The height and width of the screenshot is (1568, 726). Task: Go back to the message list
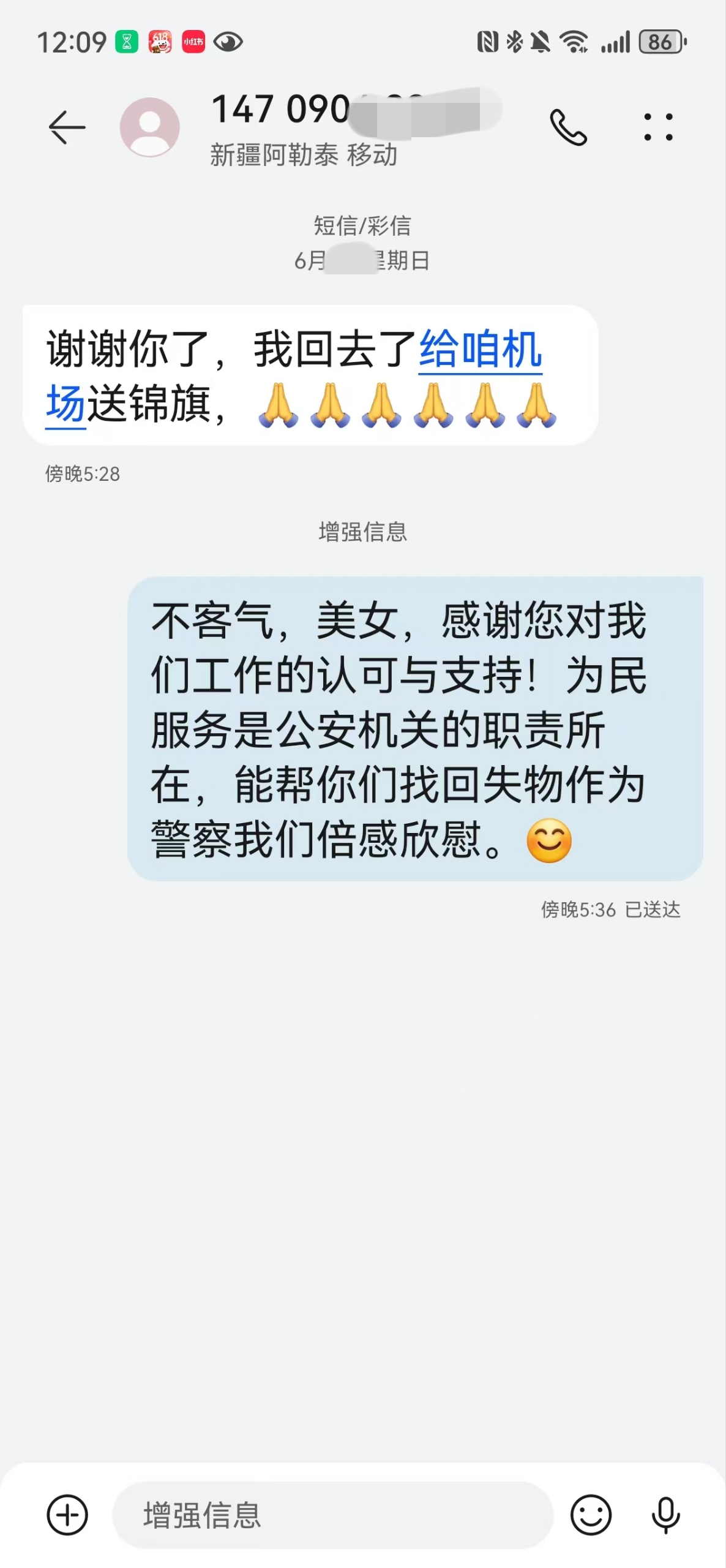[67, 127]
